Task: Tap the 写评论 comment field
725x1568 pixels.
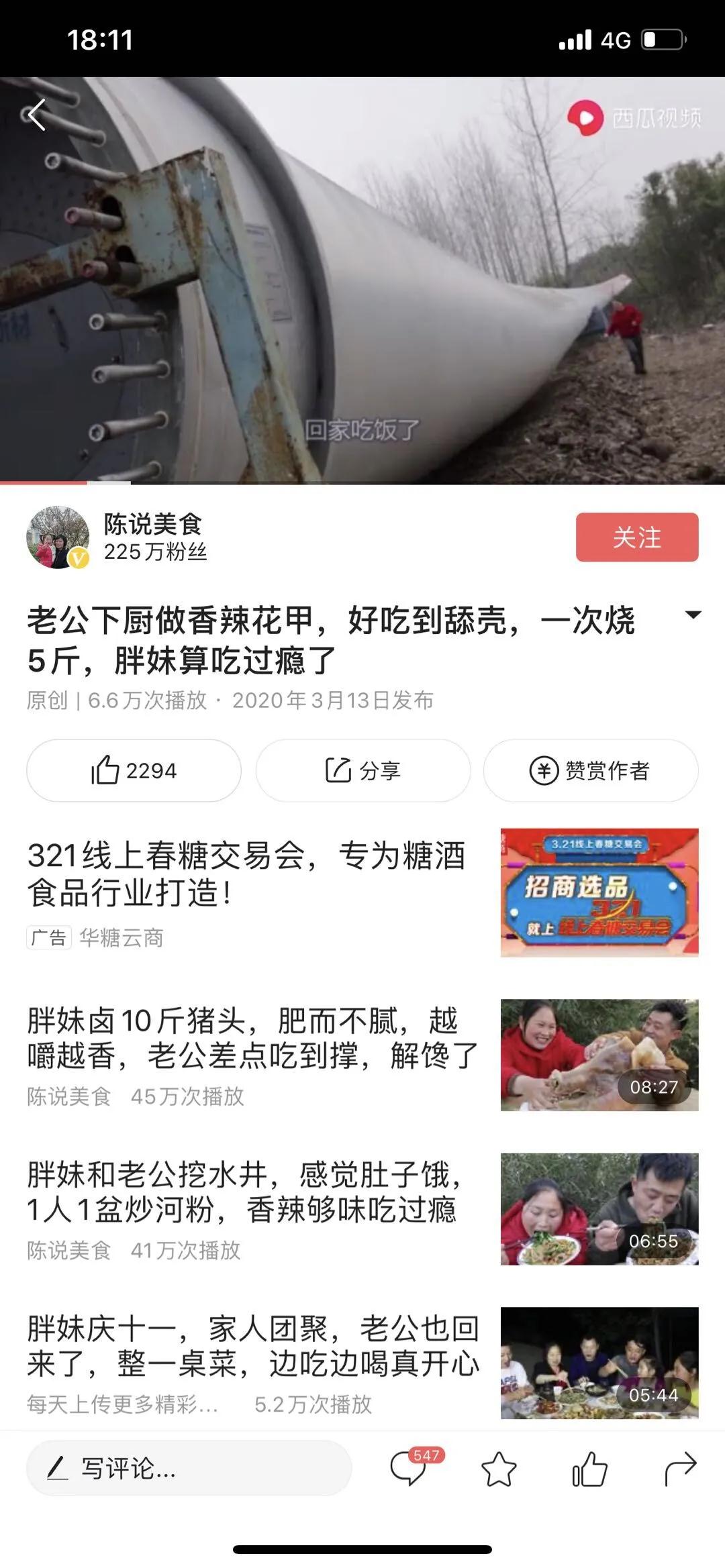Action: 189,1469
